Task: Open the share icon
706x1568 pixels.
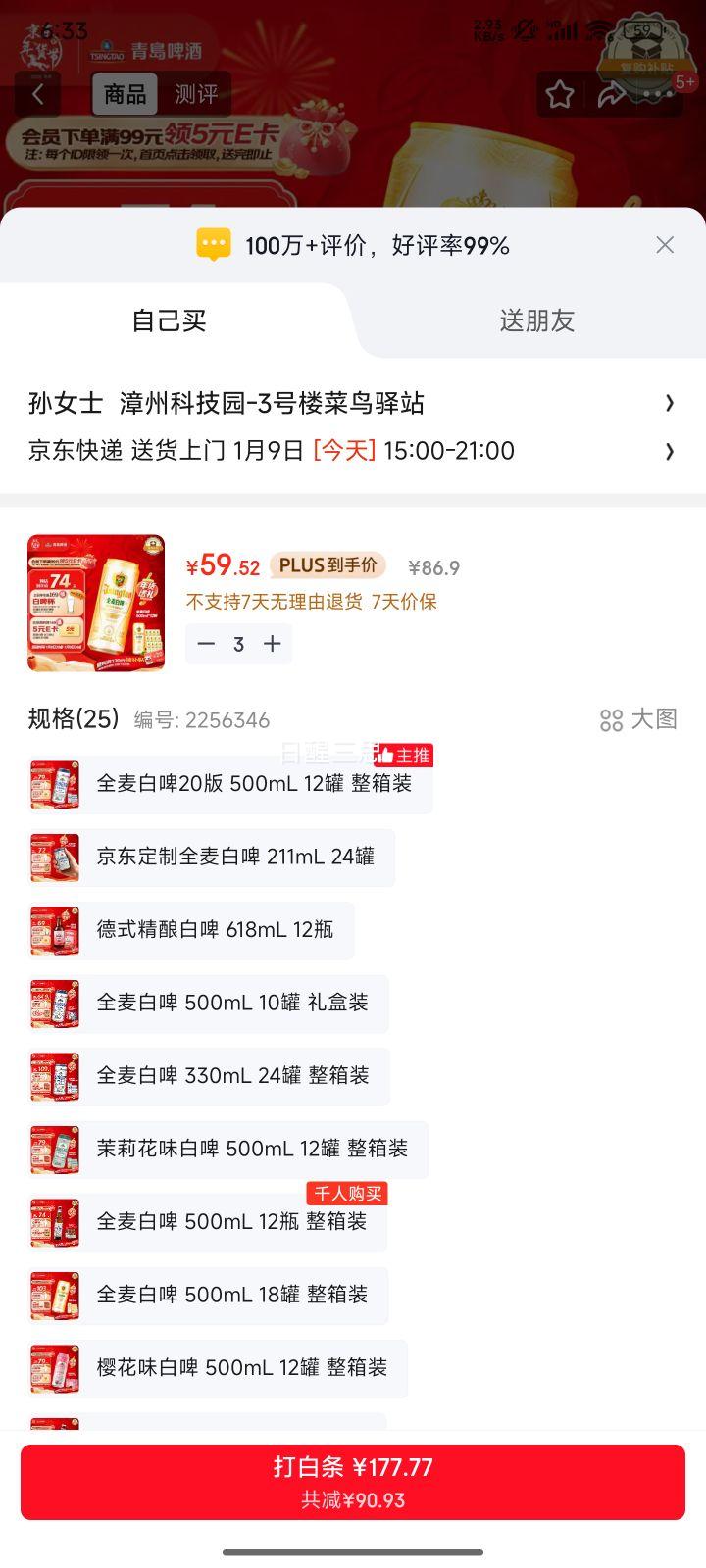Action: (x=613, y=93)
